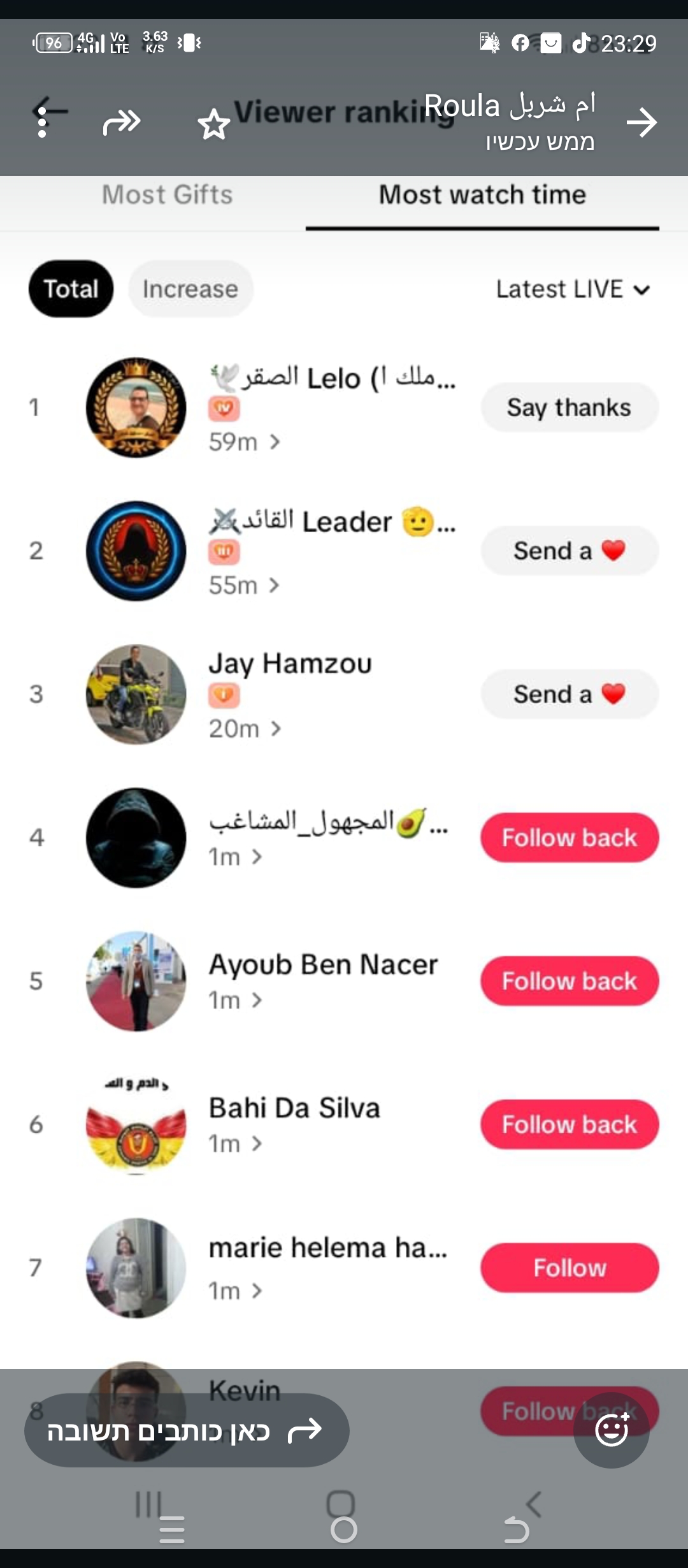The height and width of the screenshot is (1568, 688).
Task: Open the overflow menu with three dots
Action: [42, 122]
